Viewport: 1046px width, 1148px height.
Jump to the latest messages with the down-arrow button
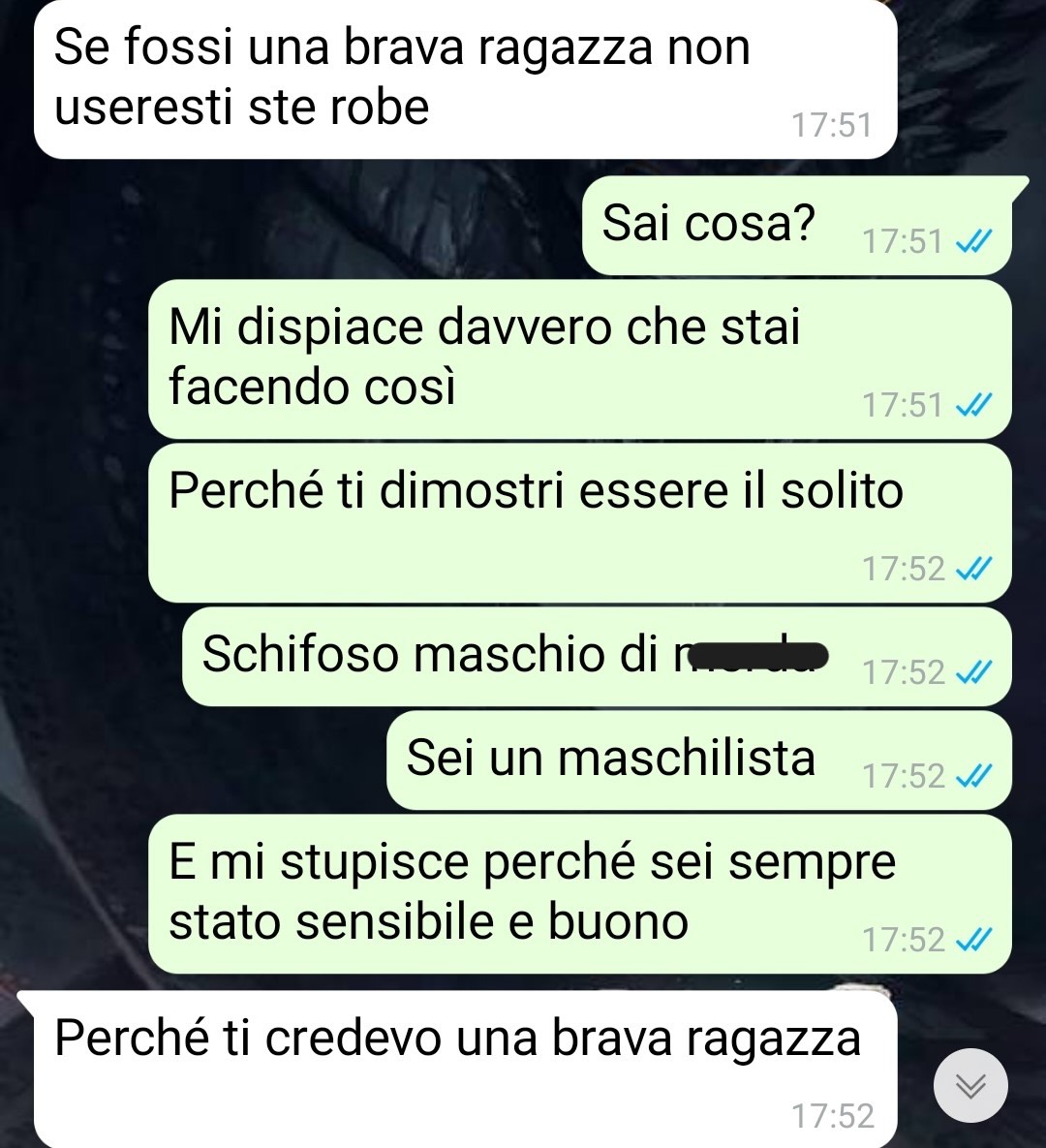(970, 1086)
